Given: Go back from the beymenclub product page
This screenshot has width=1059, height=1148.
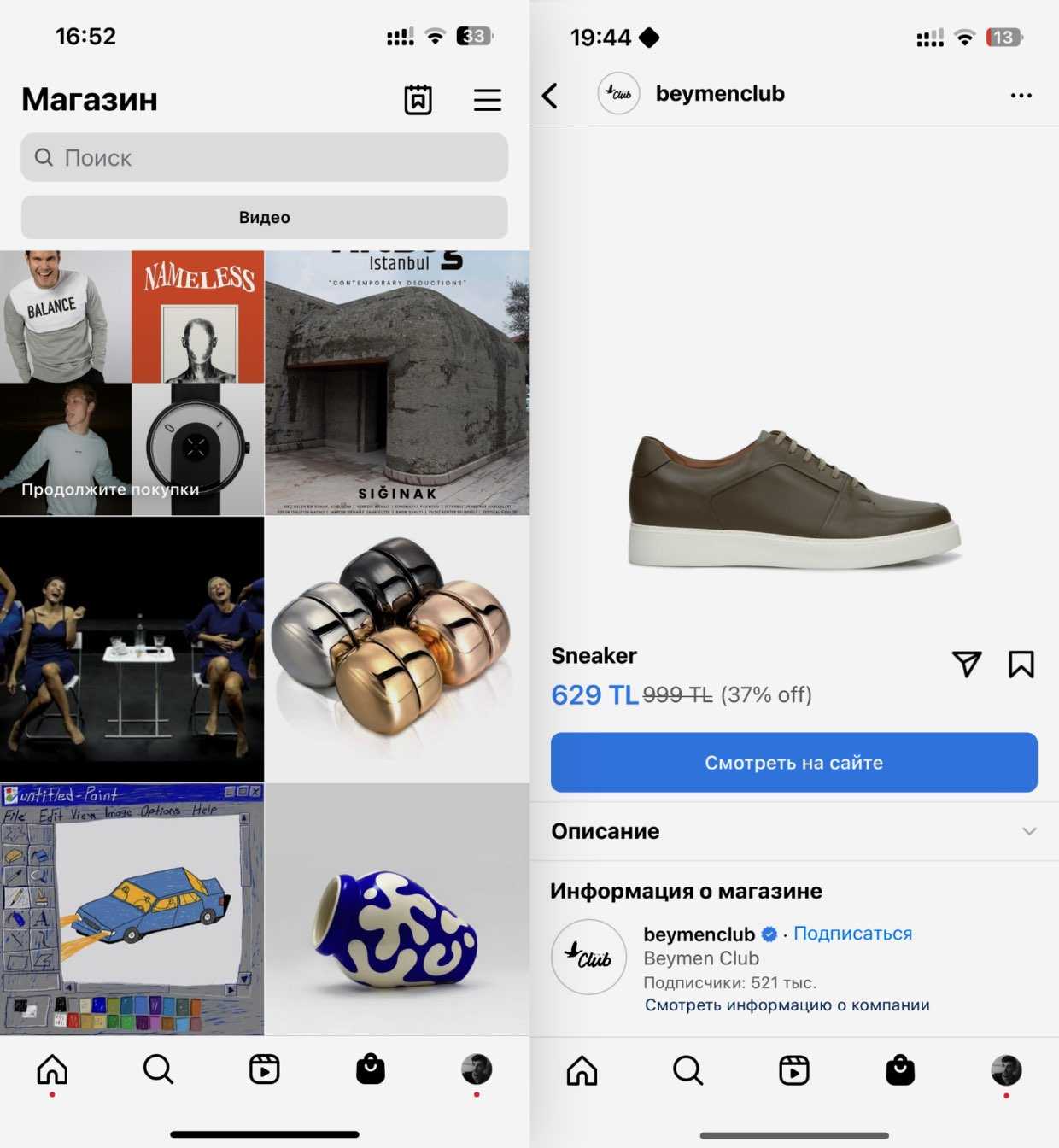Looking at the screenshot, I should (550, 96).
